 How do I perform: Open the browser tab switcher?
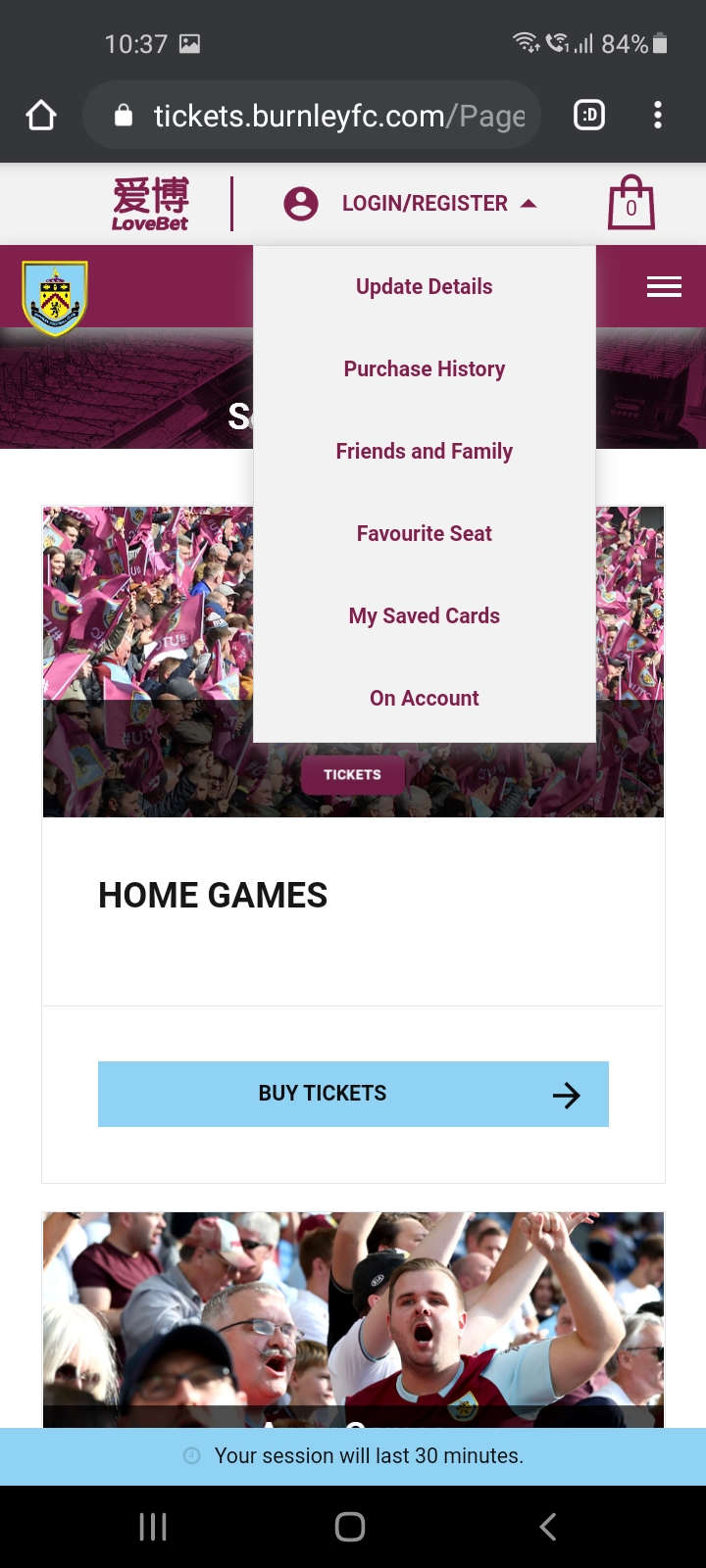pyautogui.click(x=589, y=116)
